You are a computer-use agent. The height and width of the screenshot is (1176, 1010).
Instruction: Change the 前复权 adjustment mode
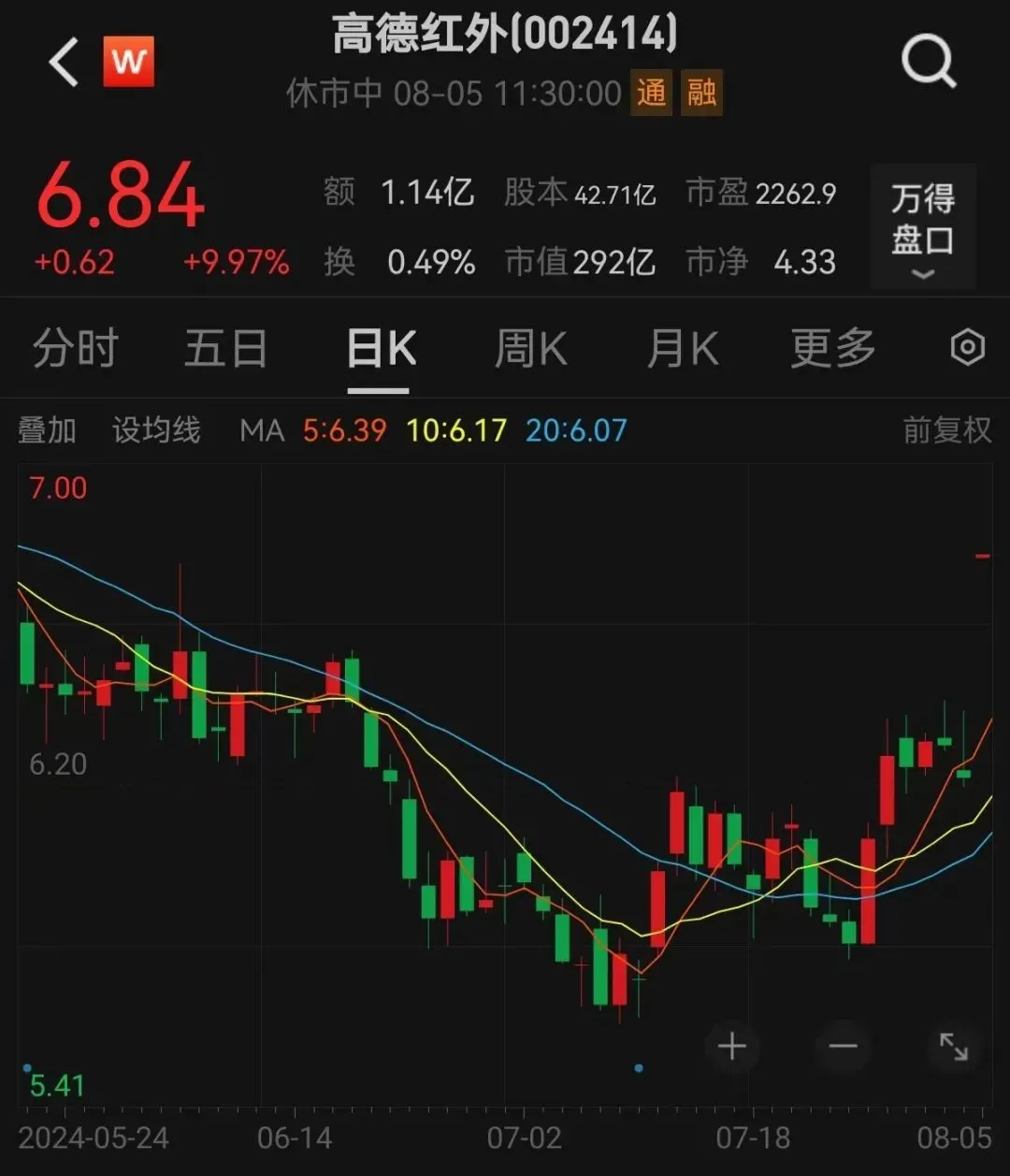pyautogui.click(x=946, y=430)
